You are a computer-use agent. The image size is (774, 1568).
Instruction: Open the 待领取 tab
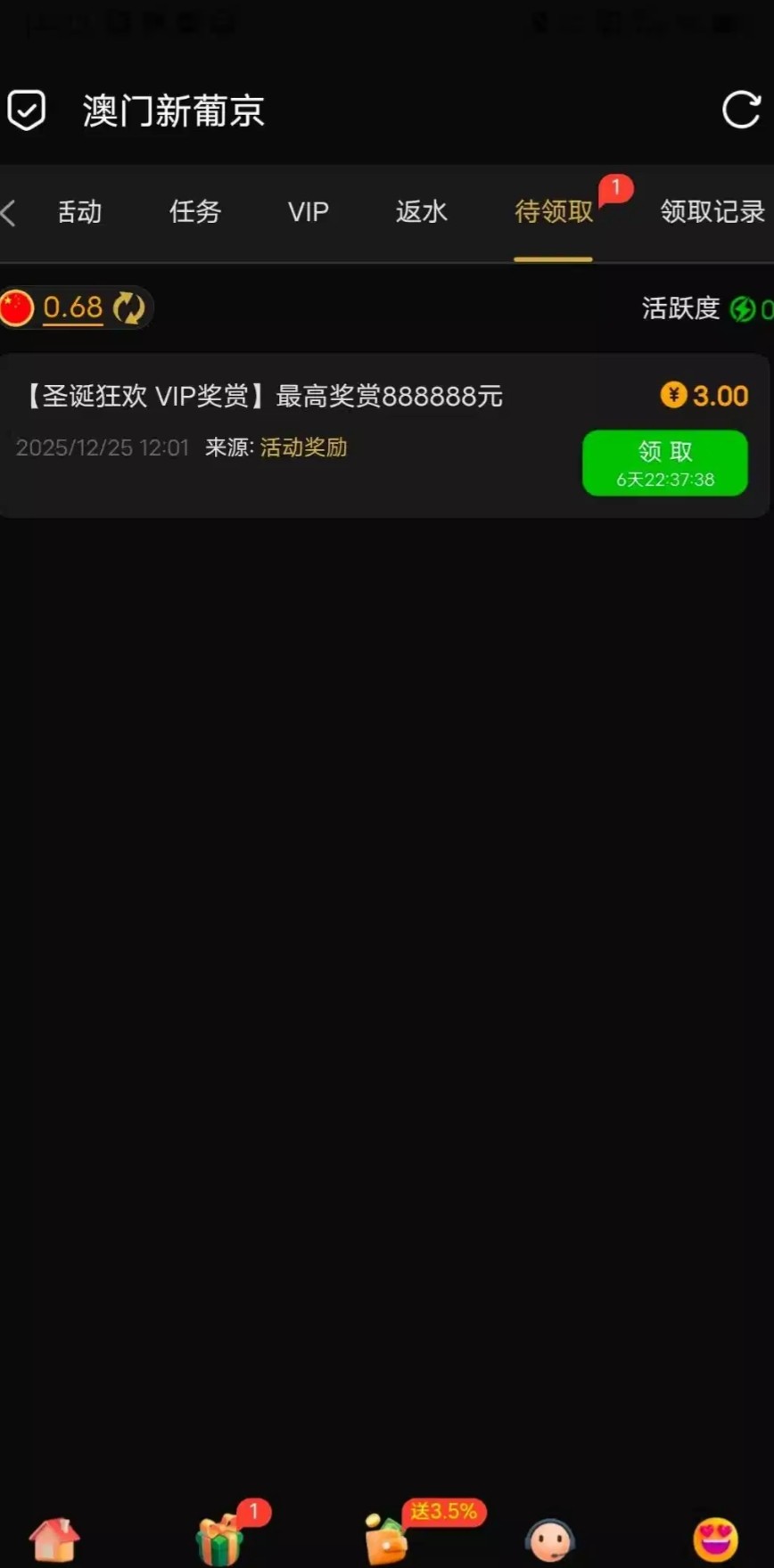pyautogui.click(x=553, y=212)
